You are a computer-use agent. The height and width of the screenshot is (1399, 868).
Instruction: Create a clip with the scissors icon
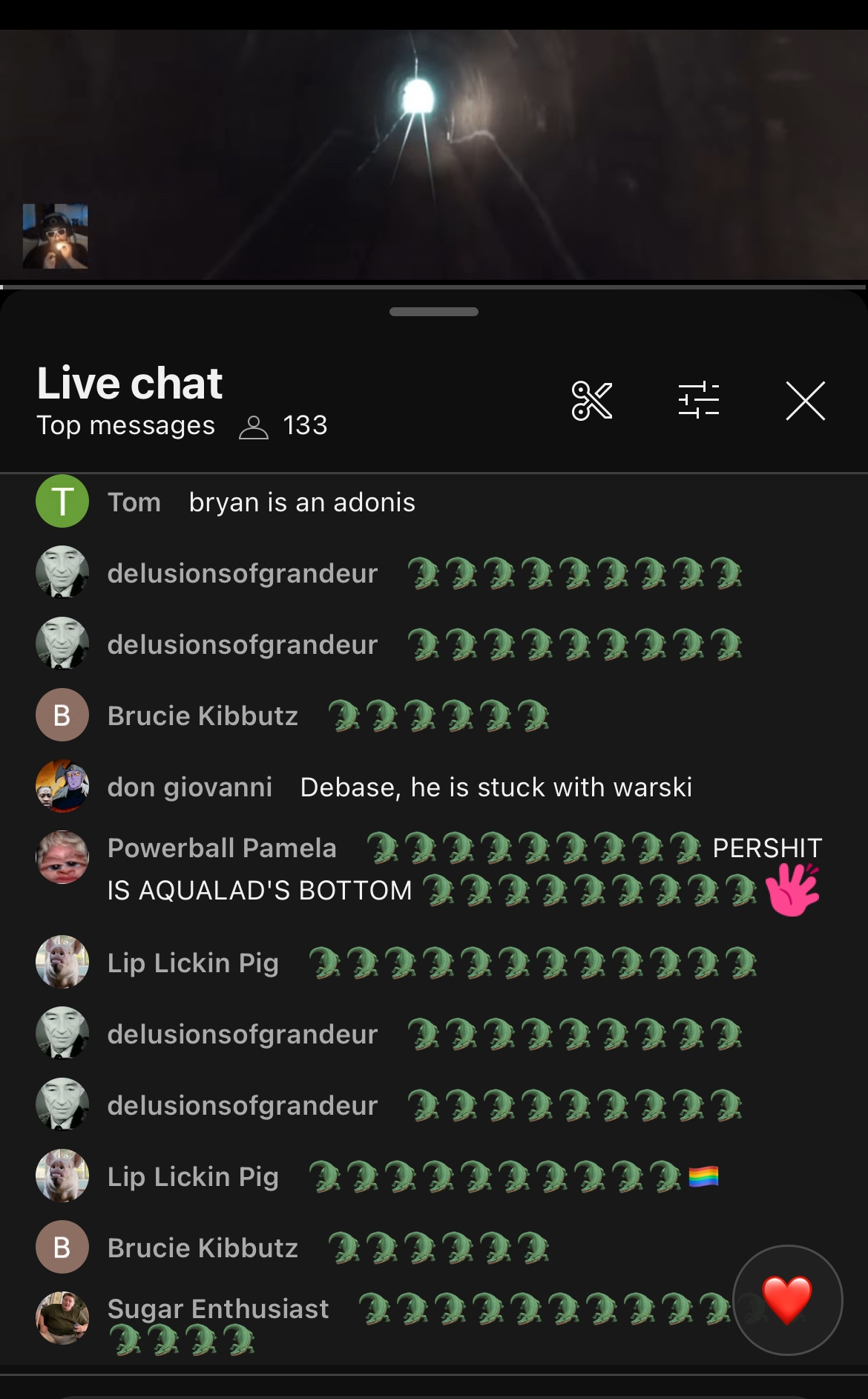pos(592,401)
